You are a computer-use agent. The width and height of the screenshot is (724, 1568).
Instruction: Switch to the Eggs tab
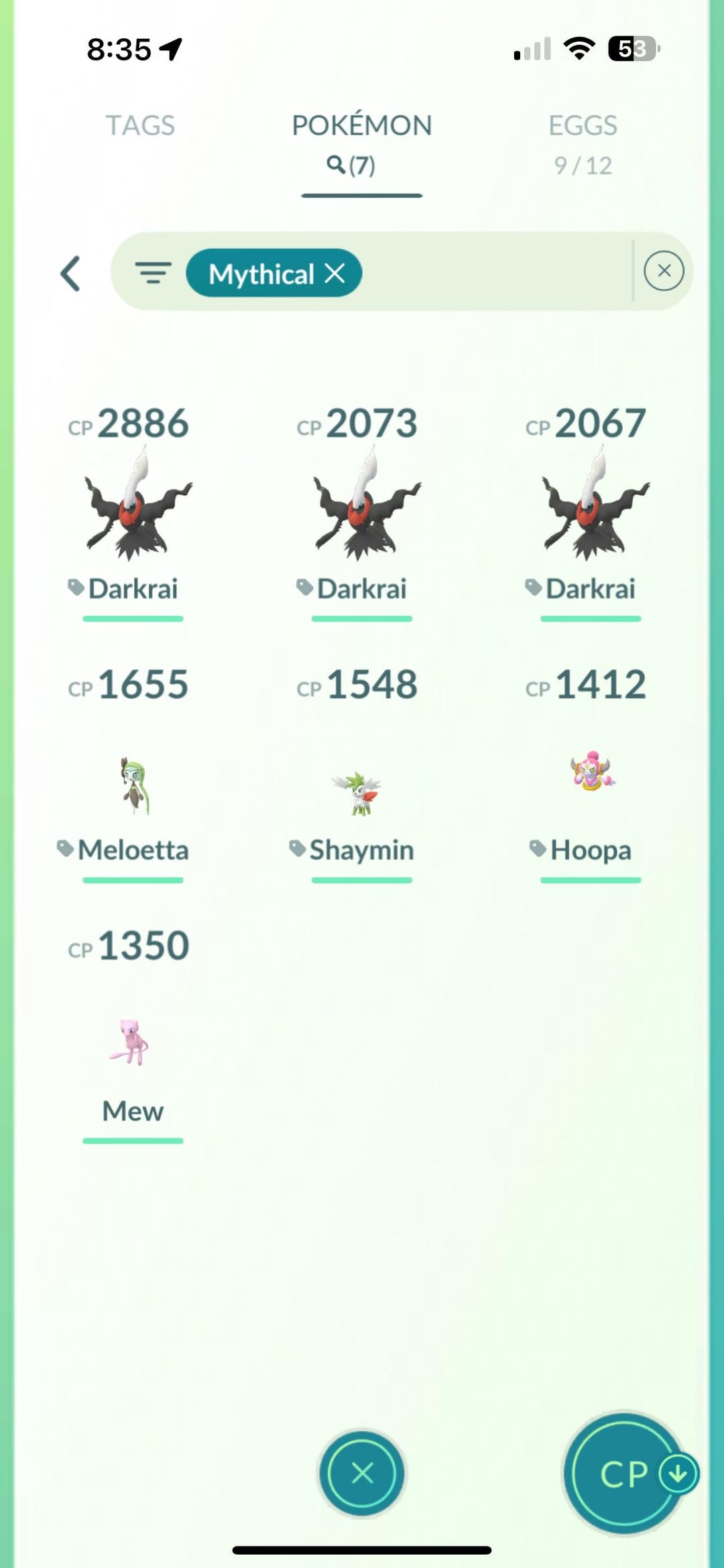pyautogui.click(x=583, y=142)
